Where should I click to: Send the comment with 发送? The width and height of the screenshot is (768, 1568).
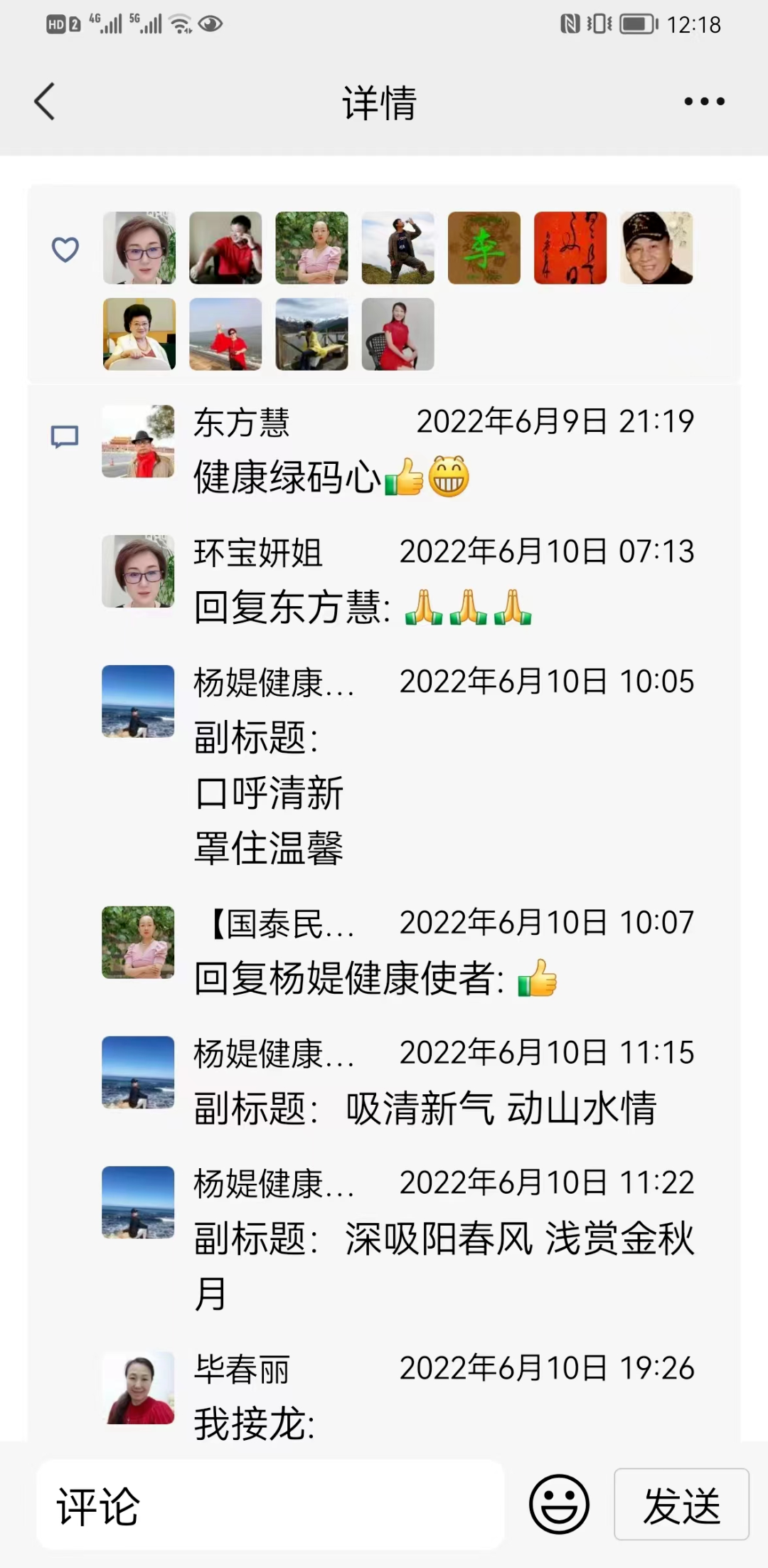681,1505
